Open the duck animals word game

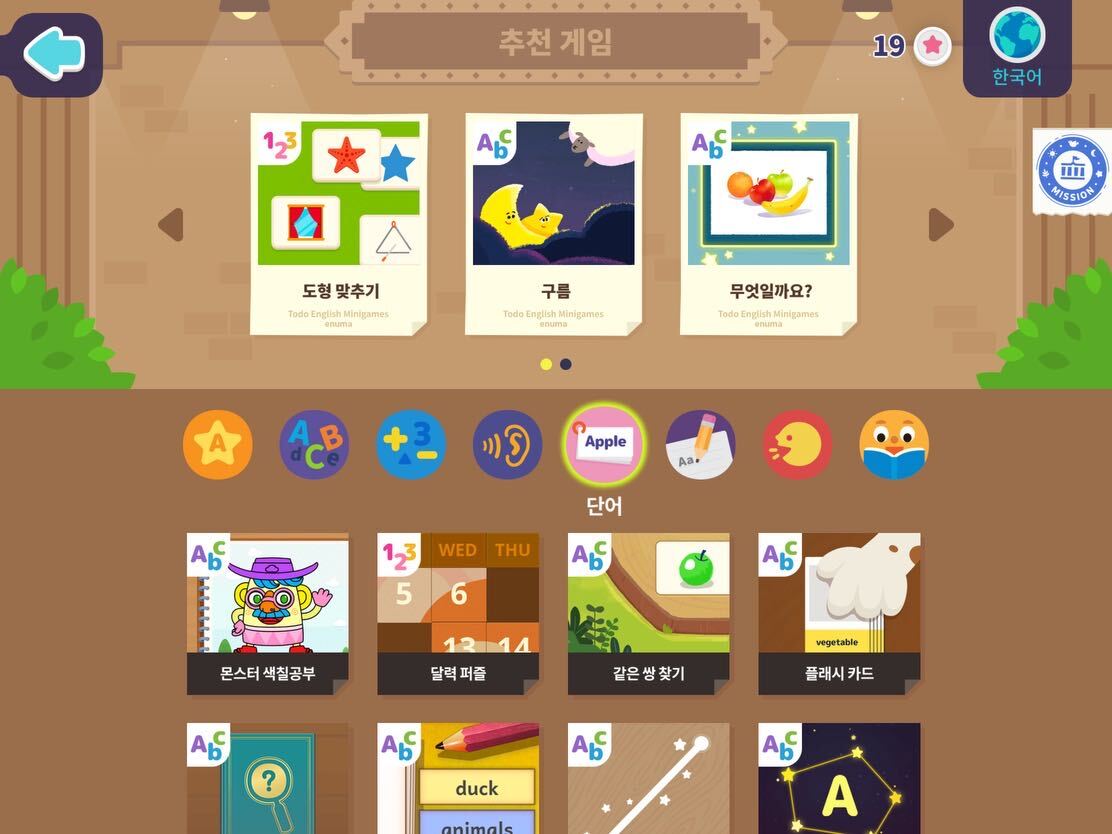pyautogui.click(x=458, y=779)
